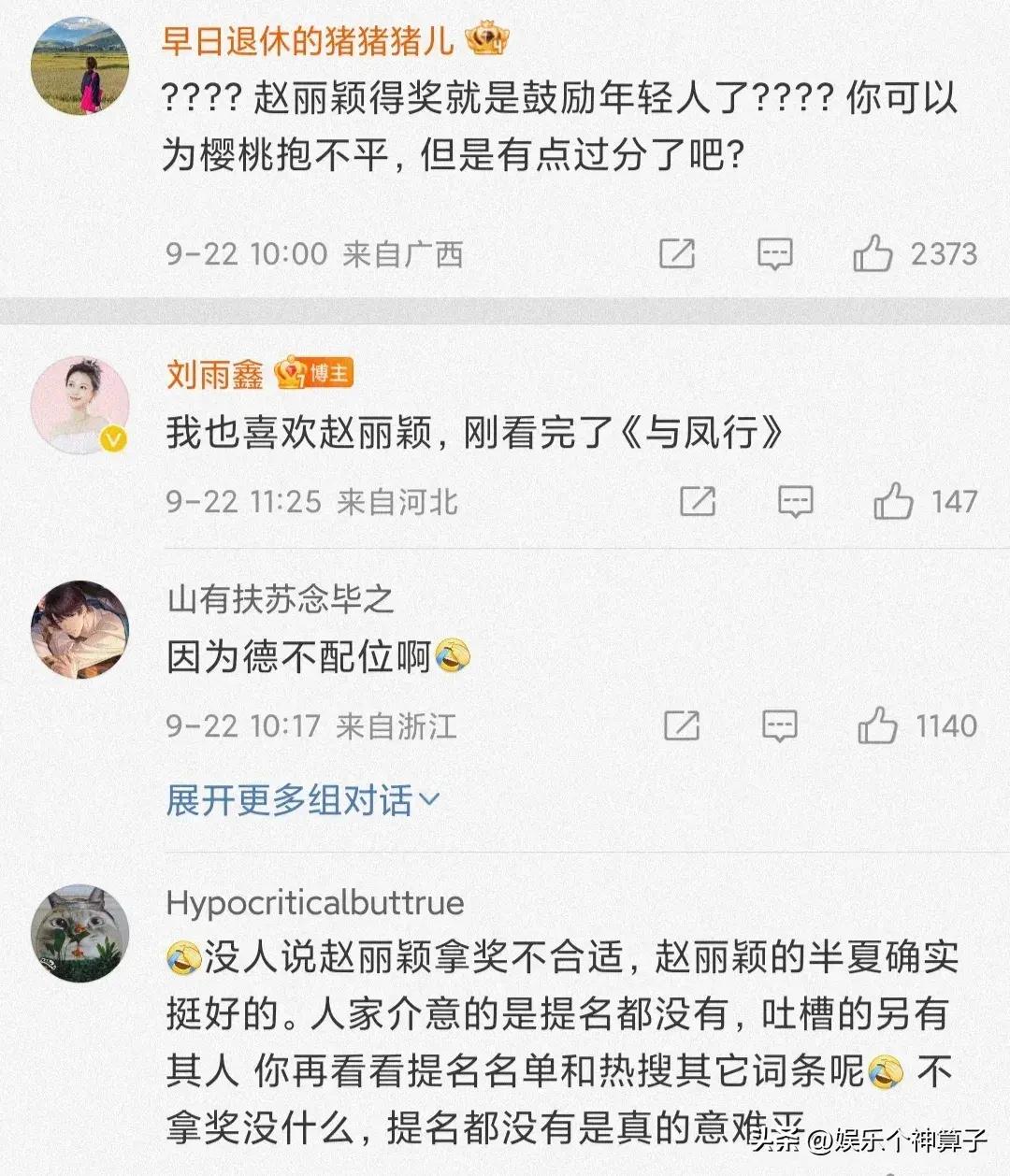Like 山有扶苏念毕之's comment
This screenshot has height=1176, width=1010.
(x=877, y=726)
